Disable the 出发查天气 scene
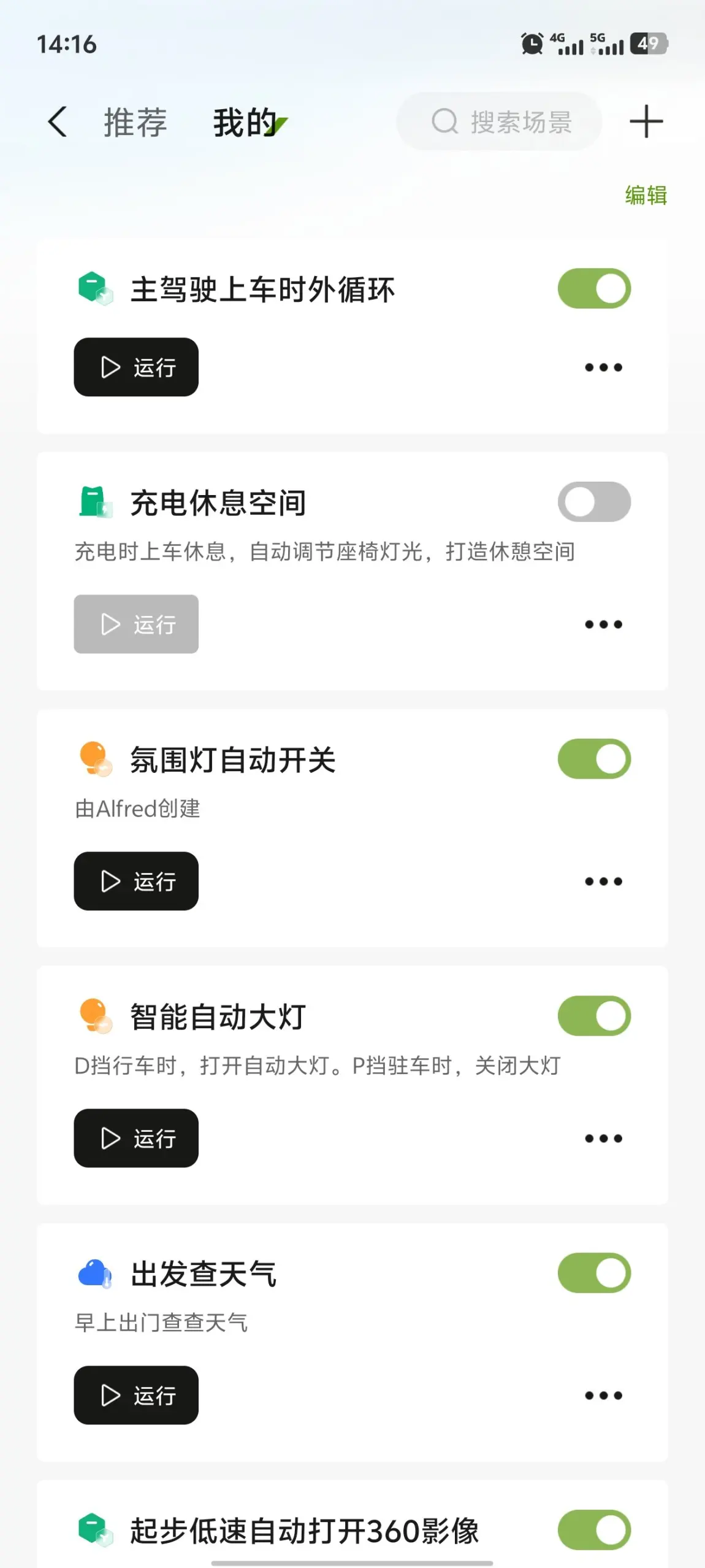Viewport: 705px width, 1568px height. [594, 1273]
